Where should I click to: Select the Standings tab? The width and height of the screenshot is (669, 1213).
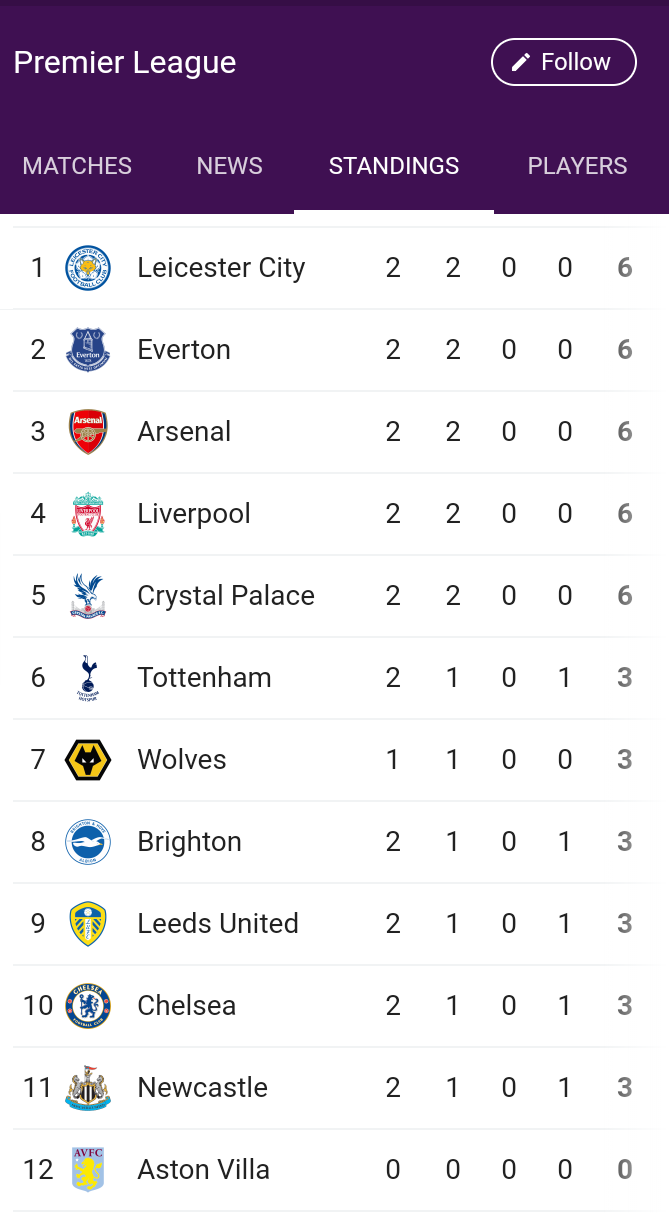pos(394,166)
